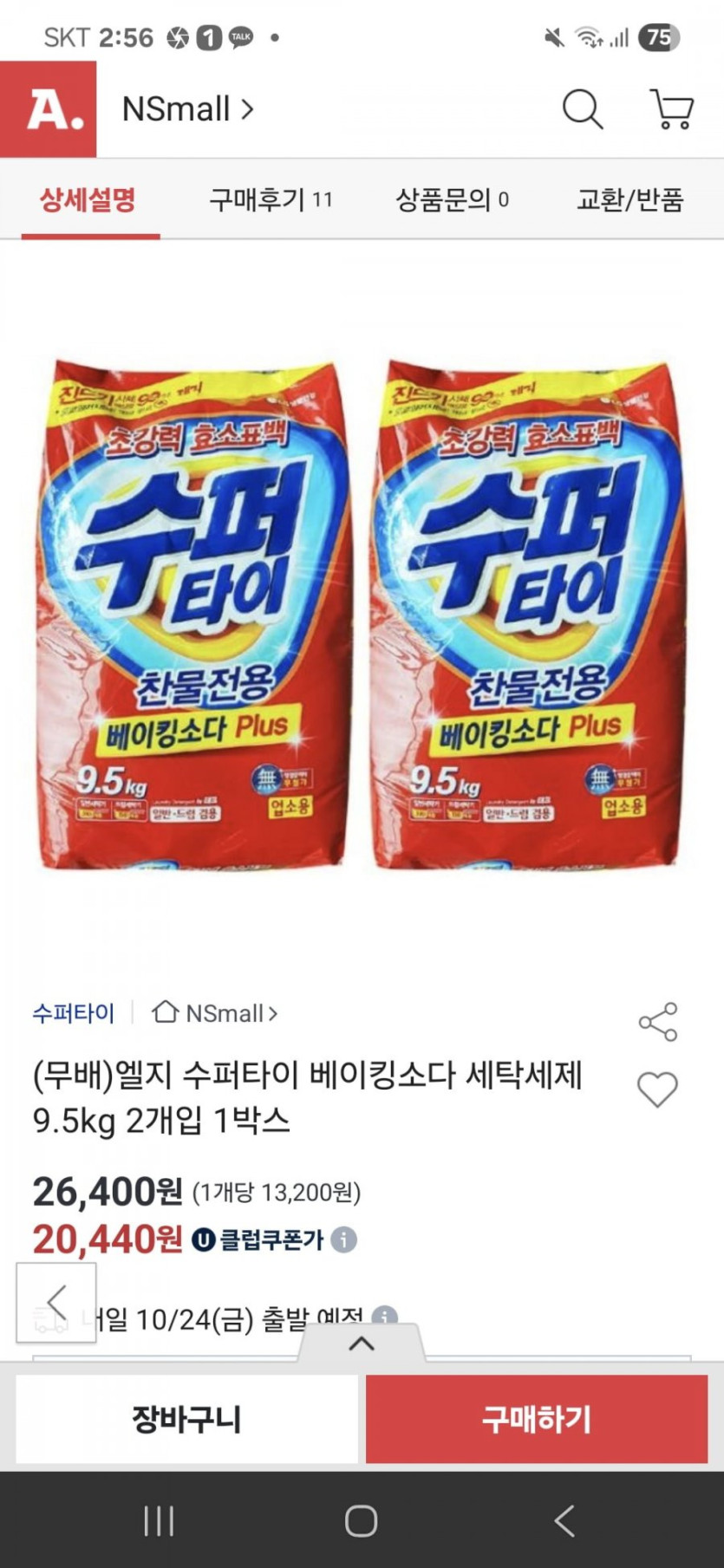The height and width of the screenshot is (1568, 724).
Task: Add product to wishlist with heart
Action: 657,1090
